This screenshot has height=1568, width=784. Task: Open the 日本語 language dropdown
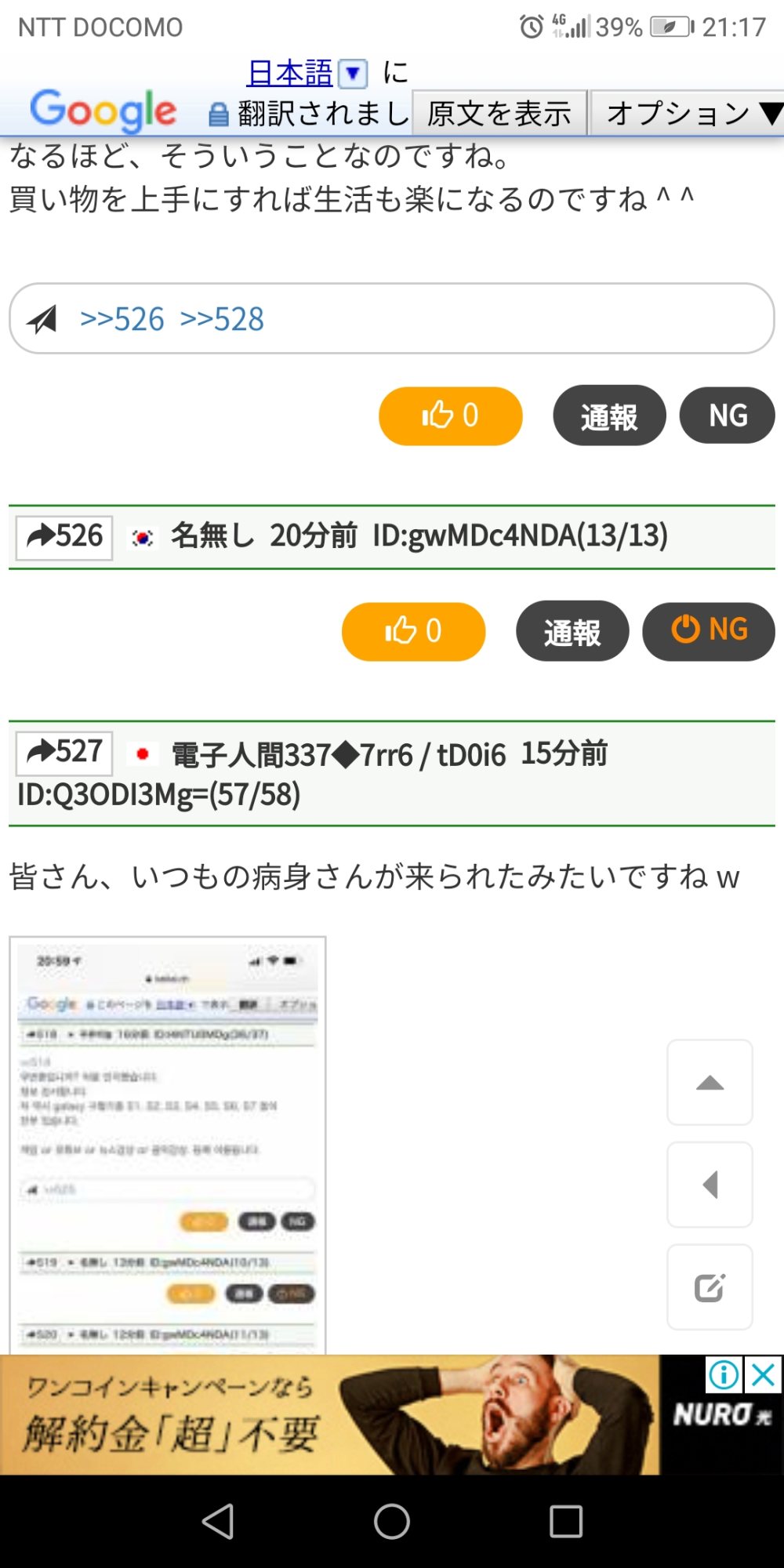coord(352,73)
